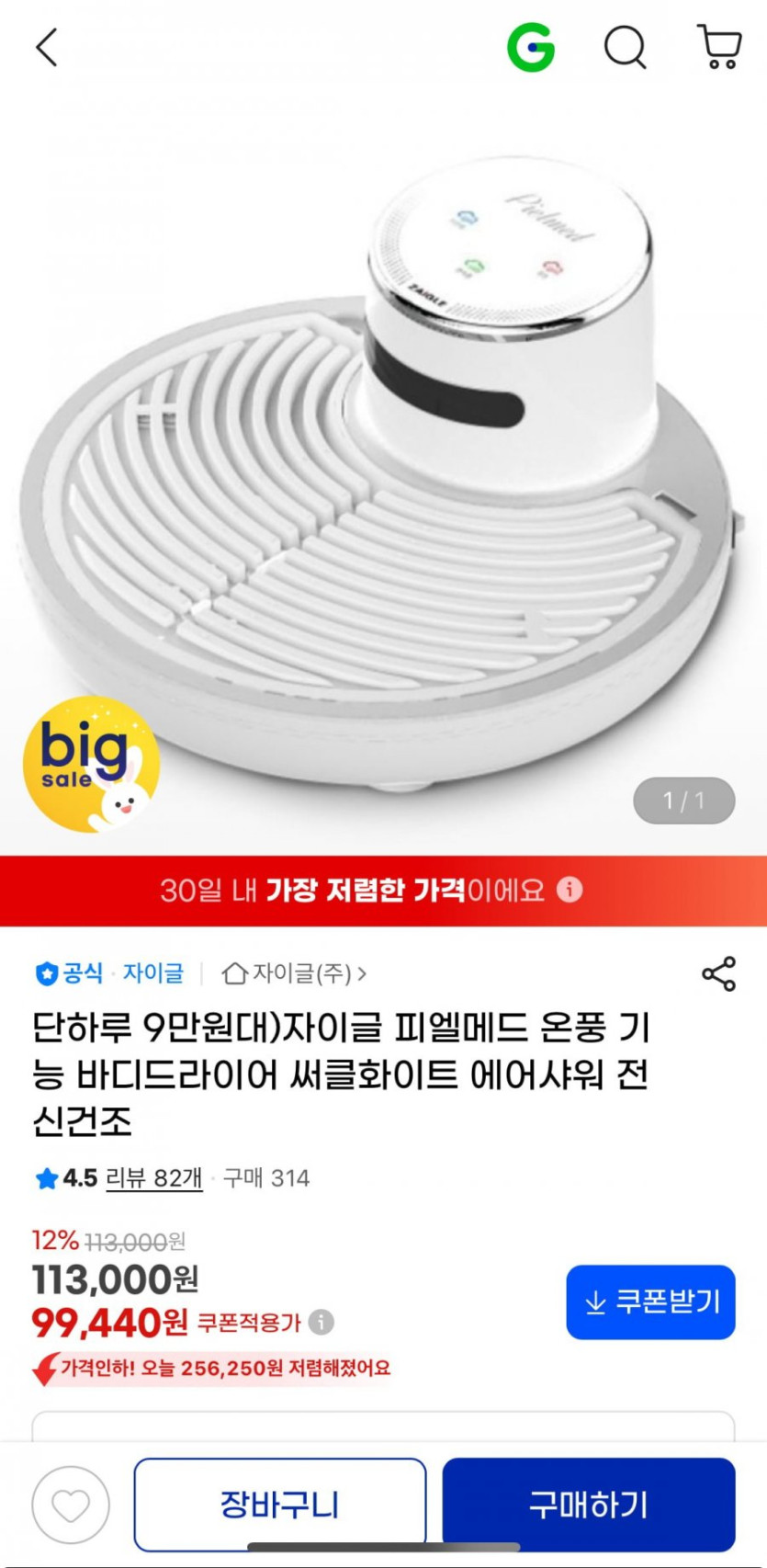Viewport: 767px width, 1568px height.
Task: Show info about the lowest price banner
Action: 570,890
